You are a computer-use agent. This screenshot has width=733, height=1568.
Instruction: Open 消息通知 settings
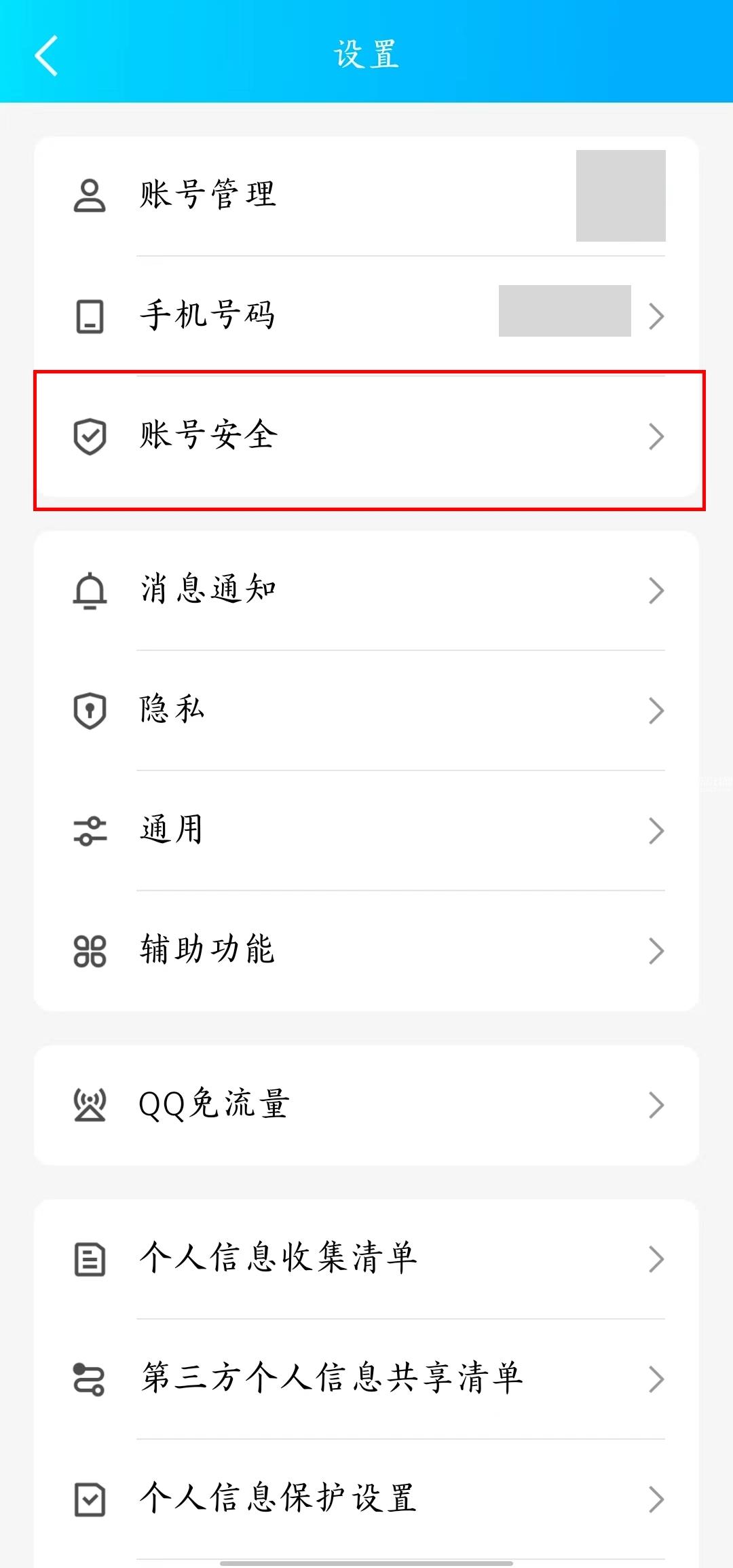pos(366,590)
